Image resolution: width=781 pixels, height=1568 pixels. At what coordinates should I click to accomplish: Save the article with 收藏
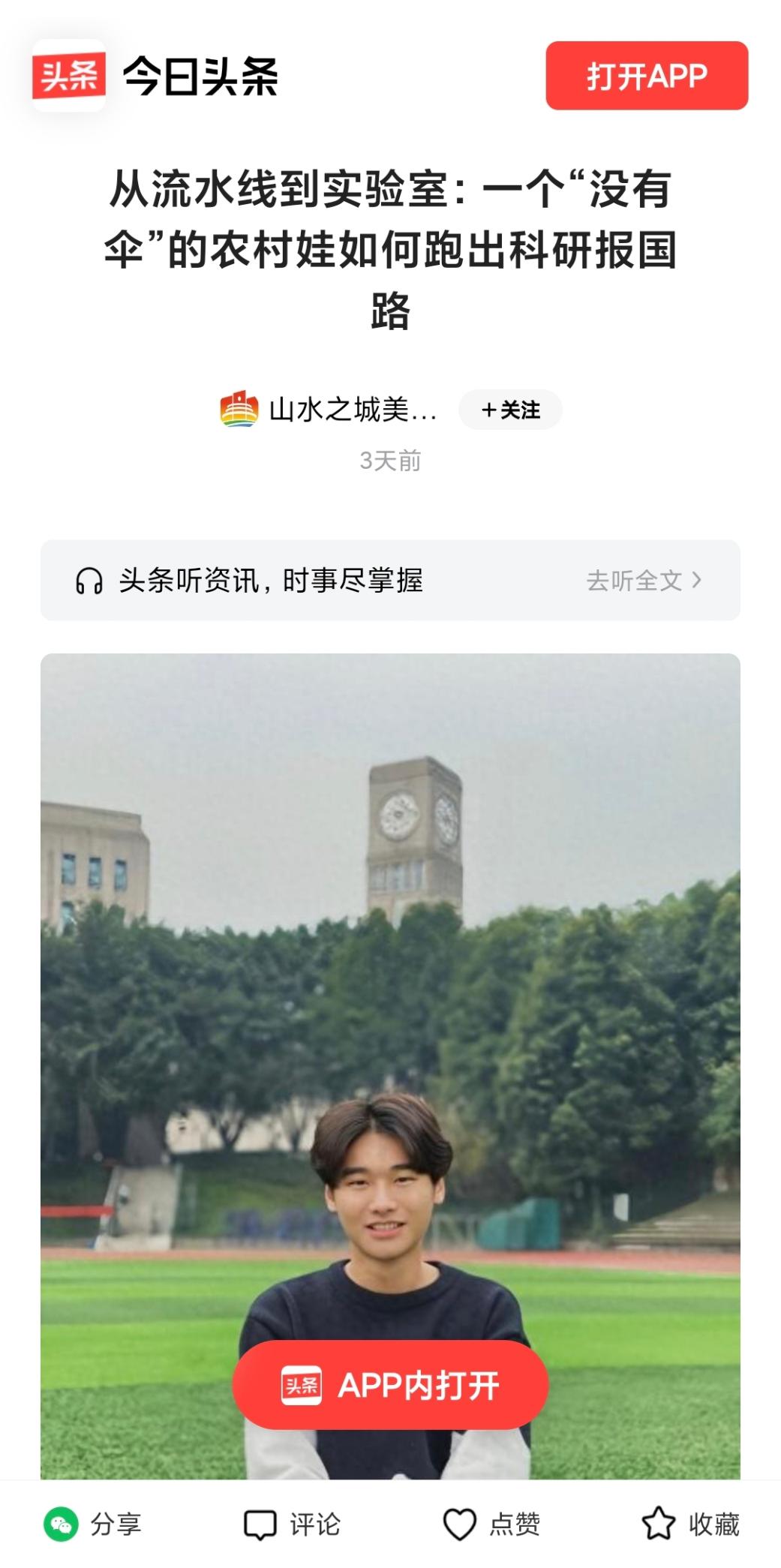coord(691,1524)
